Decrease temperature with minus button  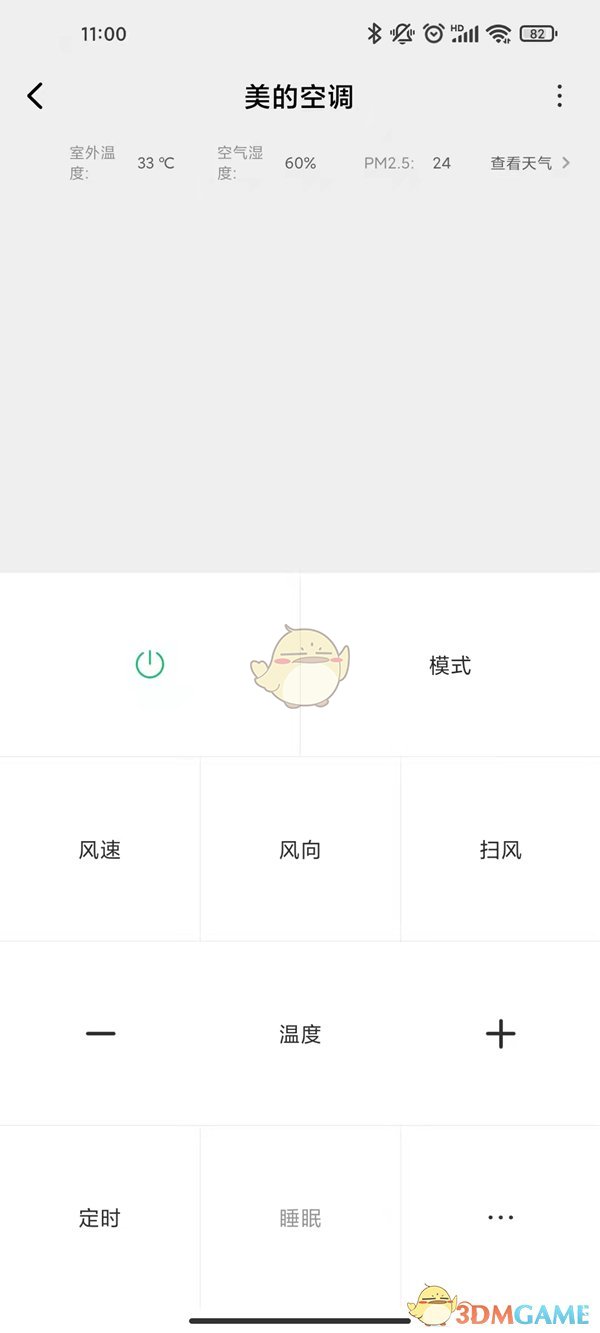[100, 1034]
